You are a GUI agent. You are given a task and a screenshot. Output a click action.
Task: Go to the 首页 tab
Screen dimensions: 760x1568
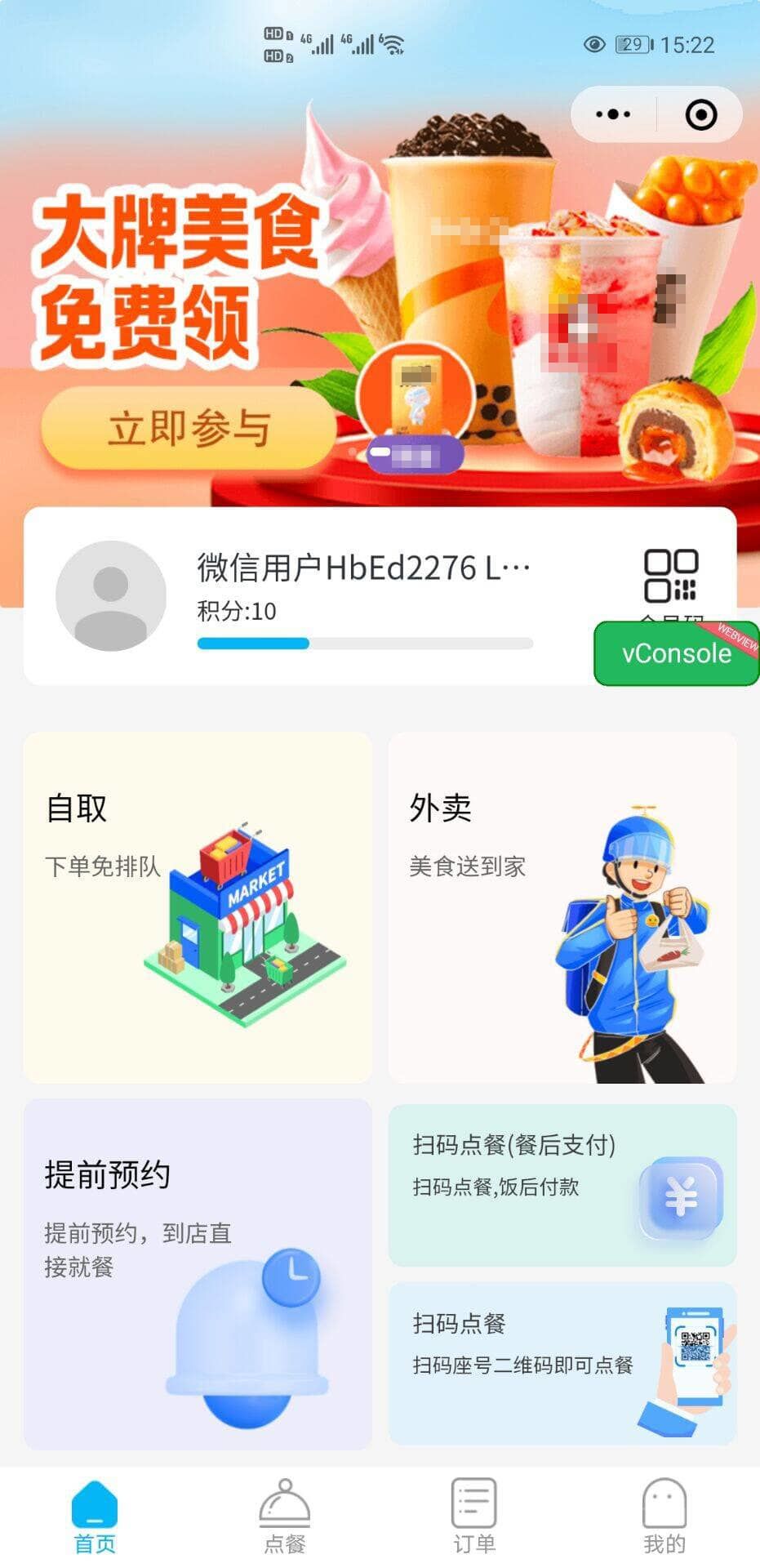tap(95, 1517)
